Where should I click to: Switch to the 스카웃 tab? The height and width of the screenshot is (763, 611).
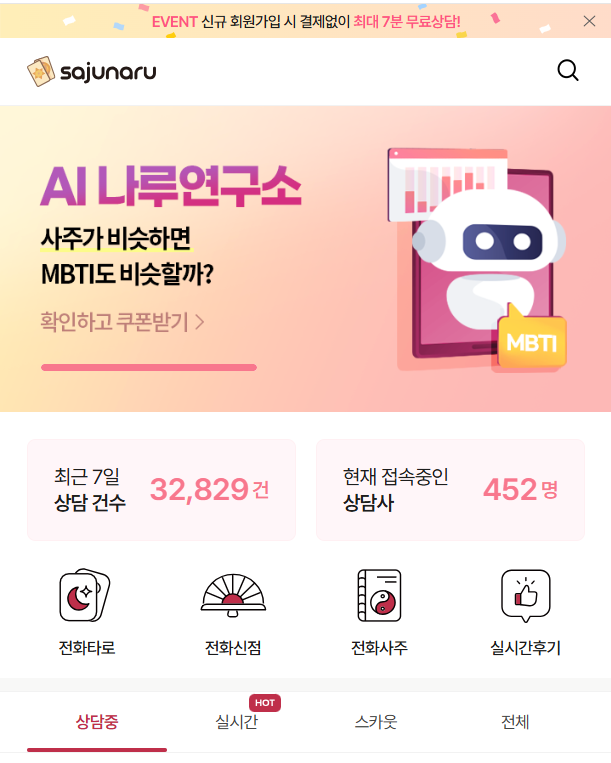[376, 722]
